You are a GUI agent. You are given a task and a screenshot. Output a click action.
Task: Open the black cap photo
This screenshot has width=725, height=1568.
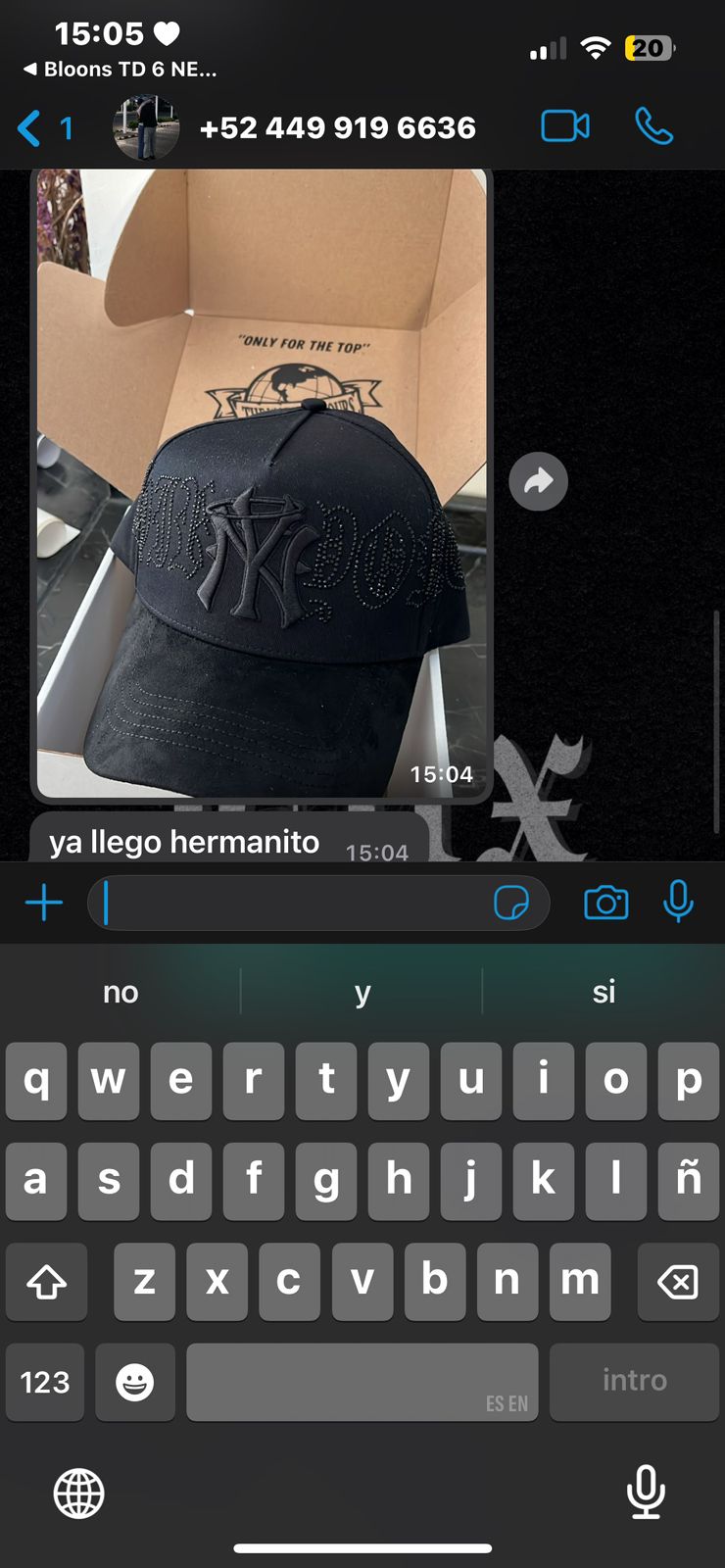coord(262,482)
